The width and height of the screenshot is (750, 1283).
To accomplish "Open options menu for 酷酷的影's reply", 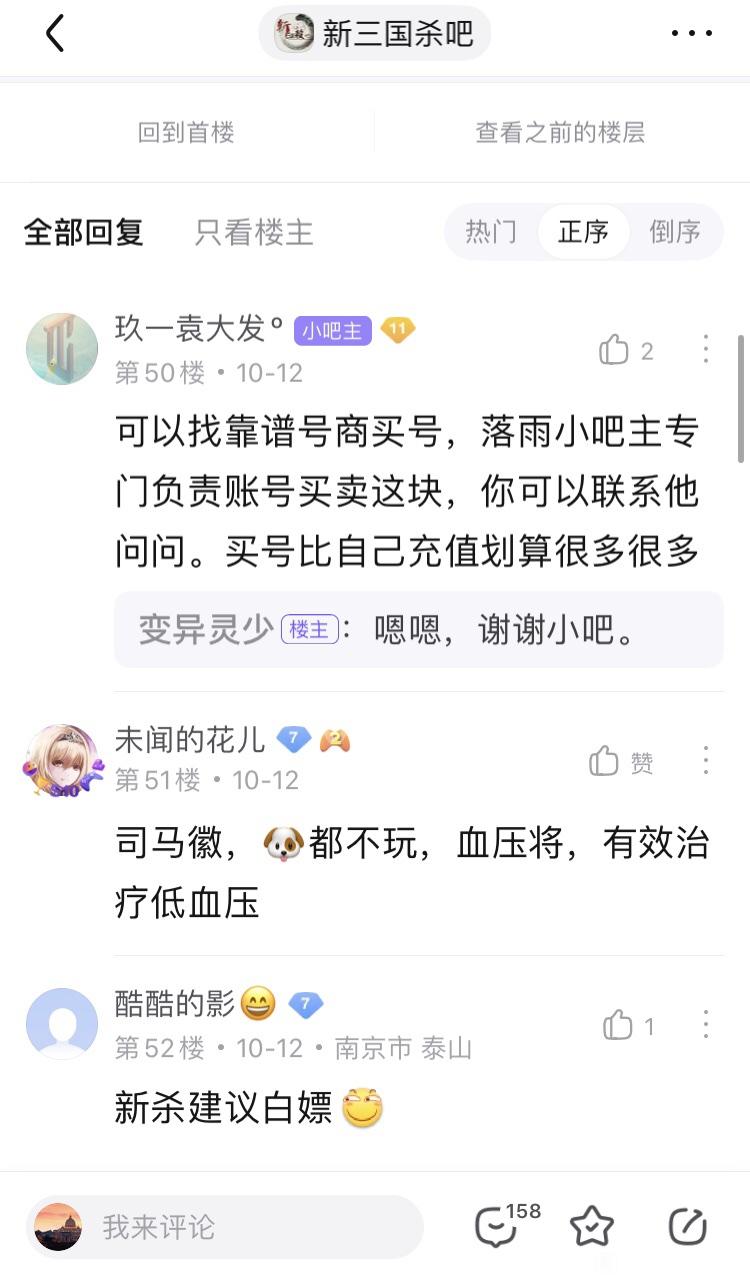I will click(x=706, y=1024).
